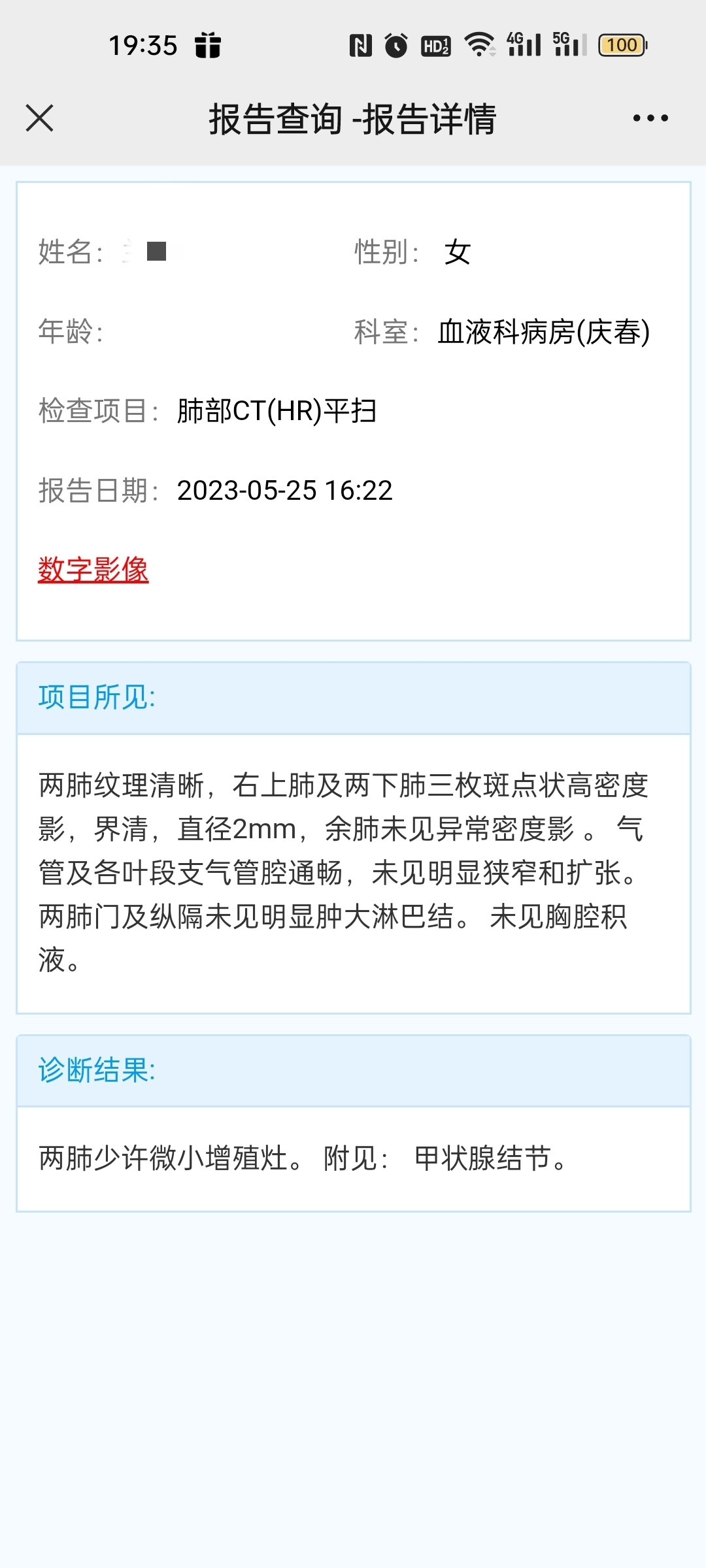Image resolution: width=706 pixels, height=1568 pixels.
Task: Open the three-dot overflow menu
Action: coord(650,118)
